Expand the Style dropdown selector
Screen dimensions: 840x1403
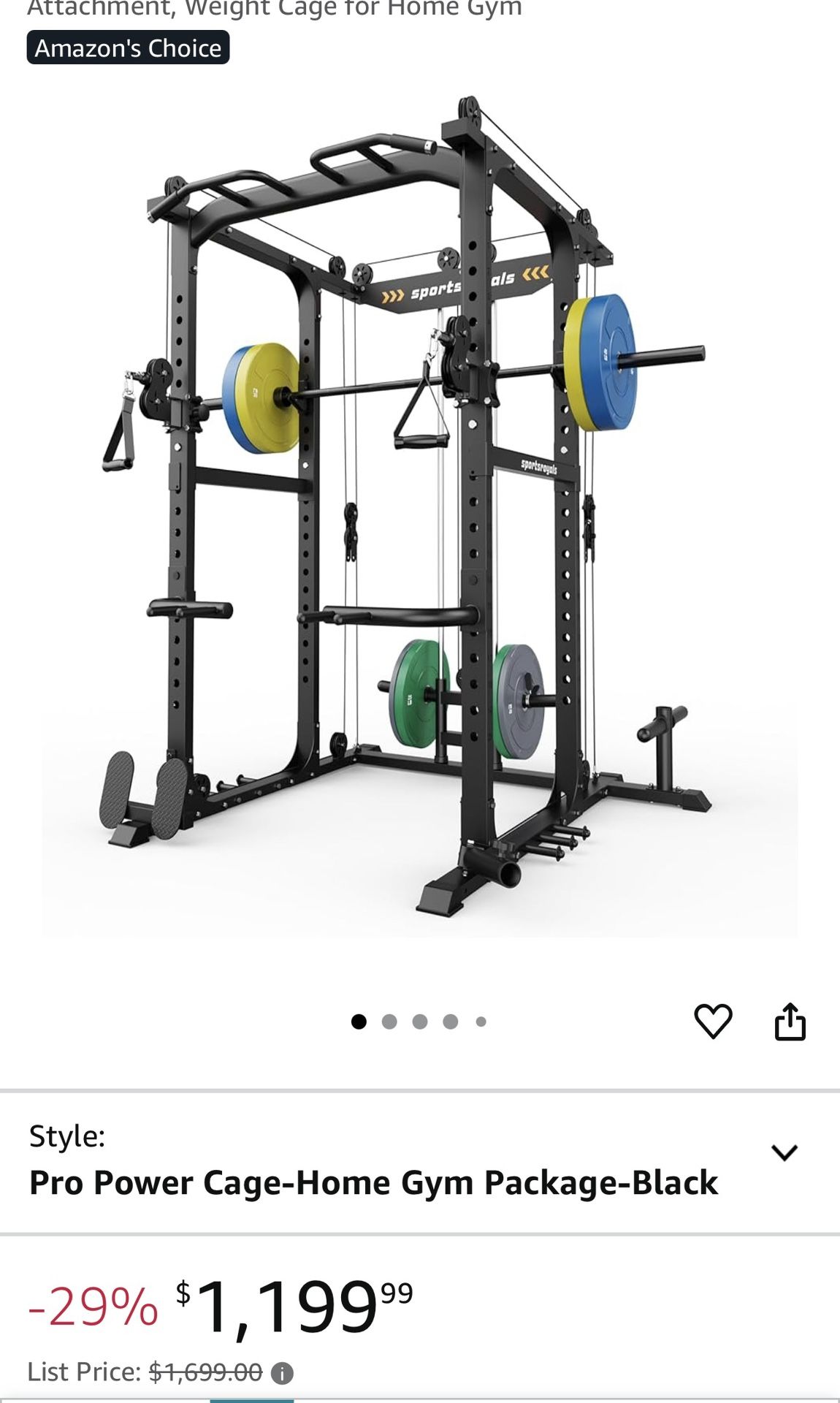419,1160
